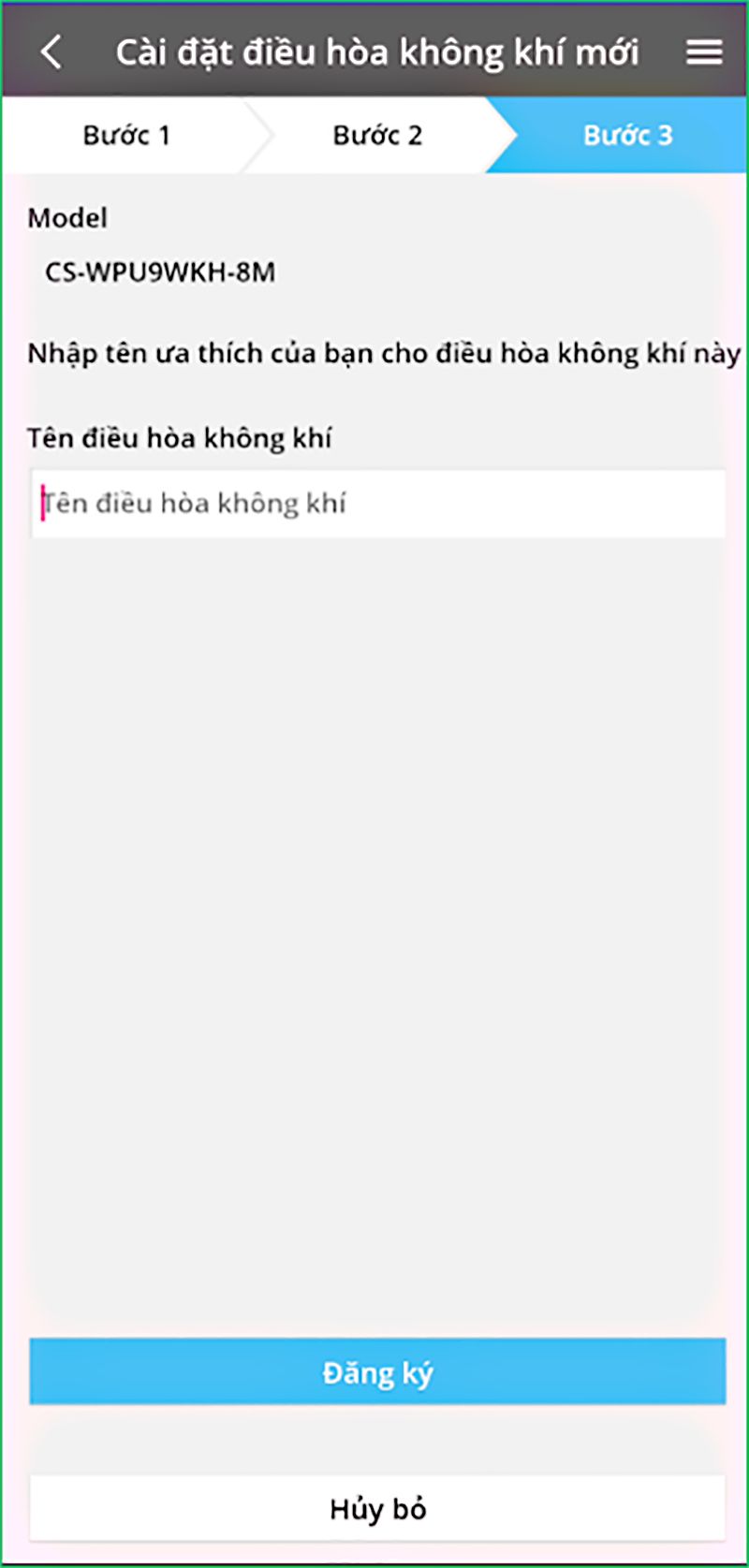Image resolution: width=749 pixels, height=1568 pixels.
Task: Cancel setup with Hủy bỏ
Action: point(377,1508)
